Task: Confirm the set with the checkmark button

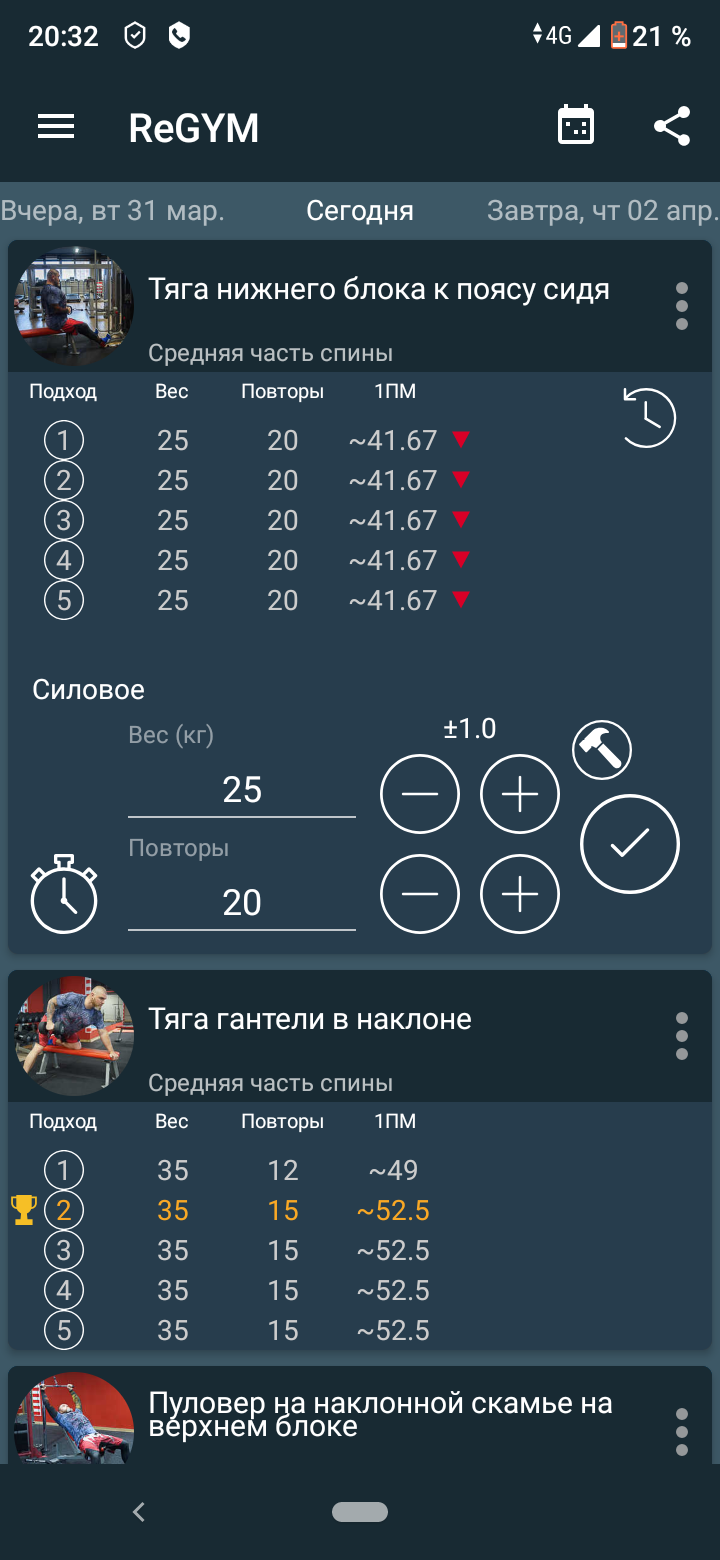Action: pos(630,844)
